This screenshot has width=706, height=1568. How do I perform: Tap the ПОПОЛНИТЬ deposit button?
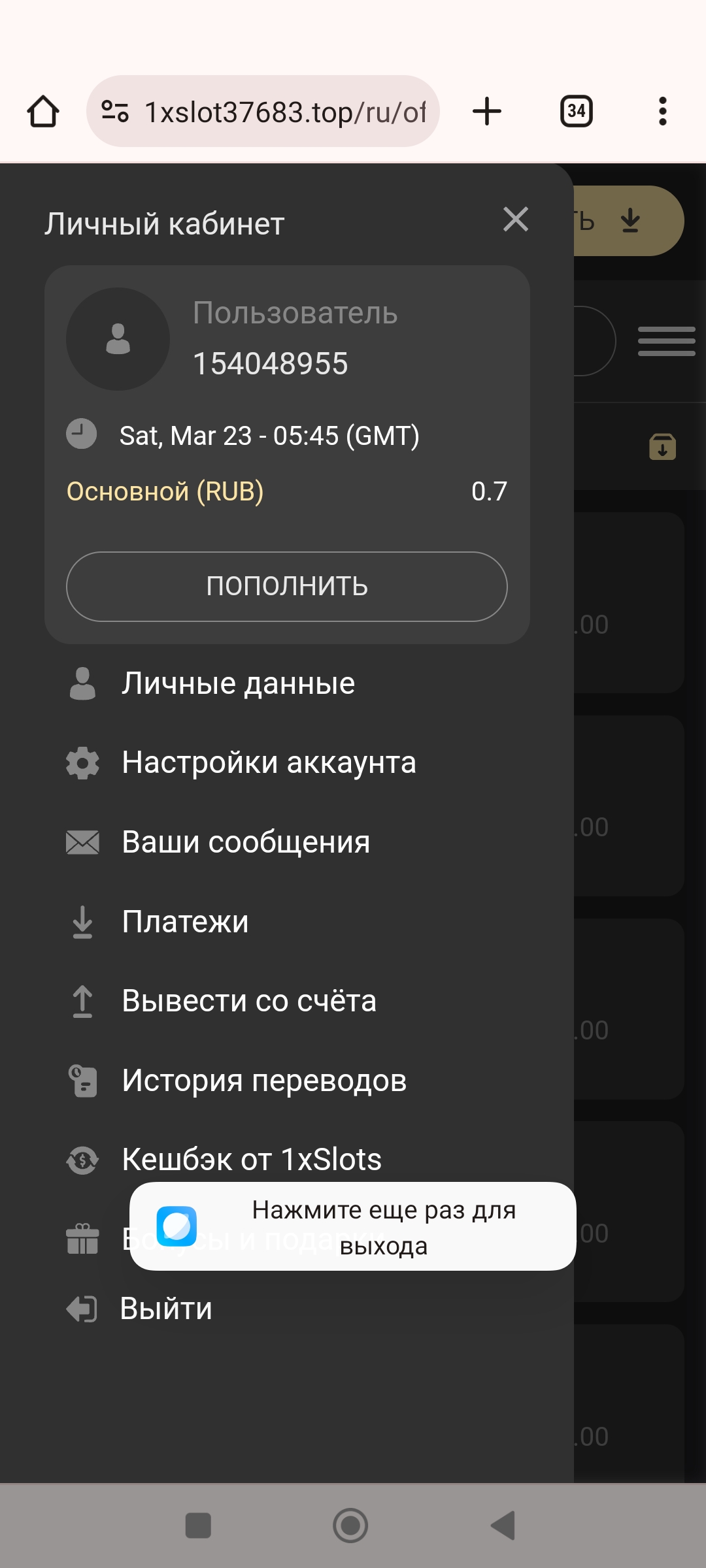coord(287,586)
